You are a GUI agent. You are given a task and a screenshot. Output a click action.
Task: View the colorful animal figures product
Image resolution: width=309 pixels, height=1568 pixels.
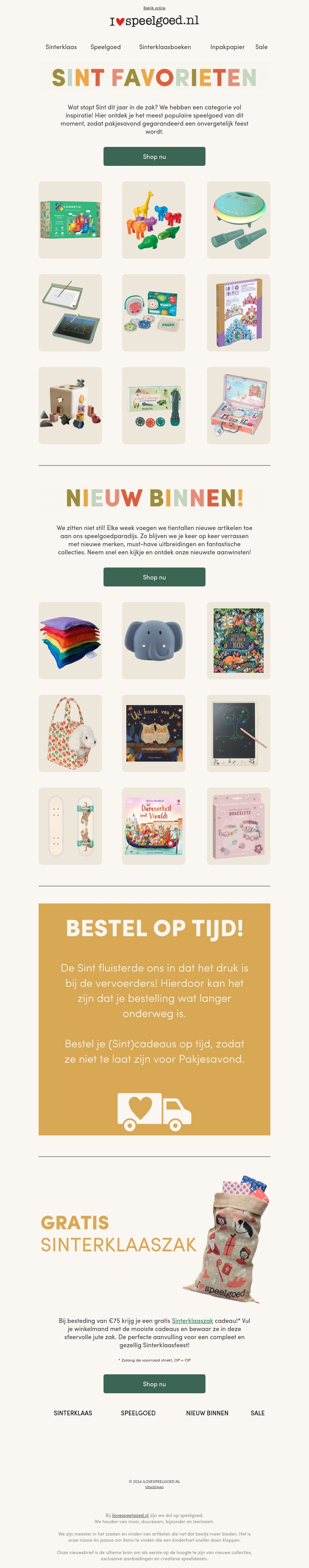[153, 220]
